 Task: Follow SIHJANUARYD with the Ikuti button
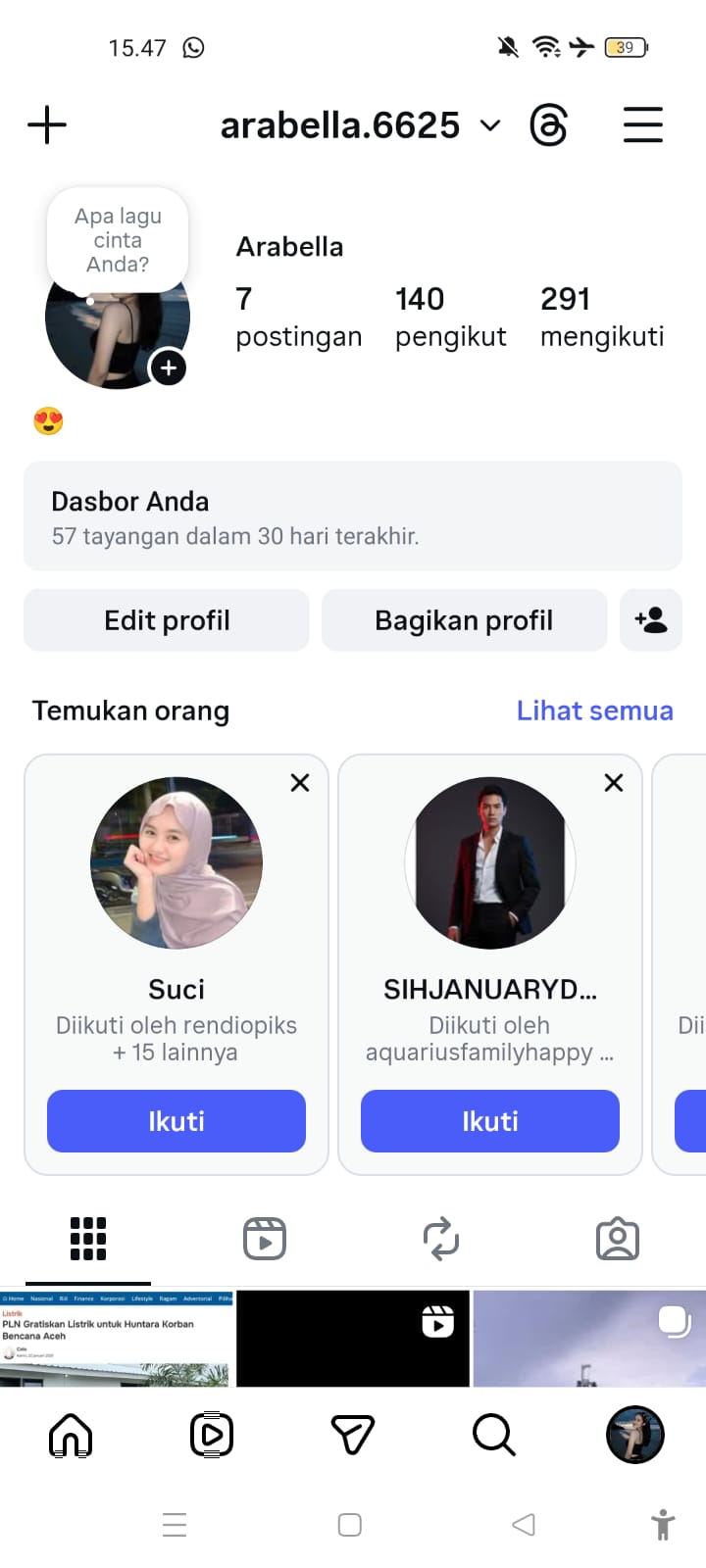(490, 1121)
